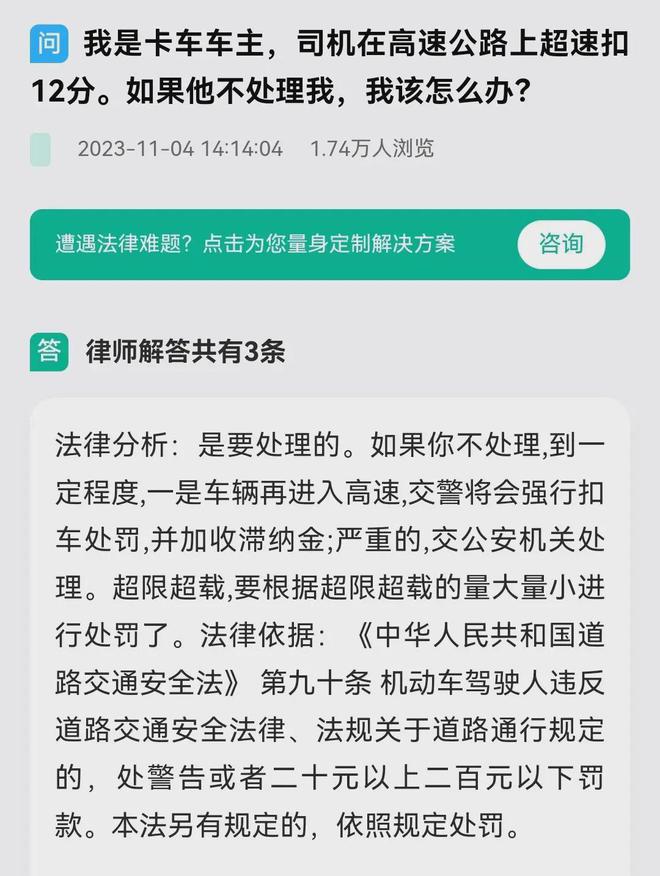Viewport: 660px width, 876px height.
Task: Open the 遭遇法律难题 custom solution banner
Action: pos(258,244)
